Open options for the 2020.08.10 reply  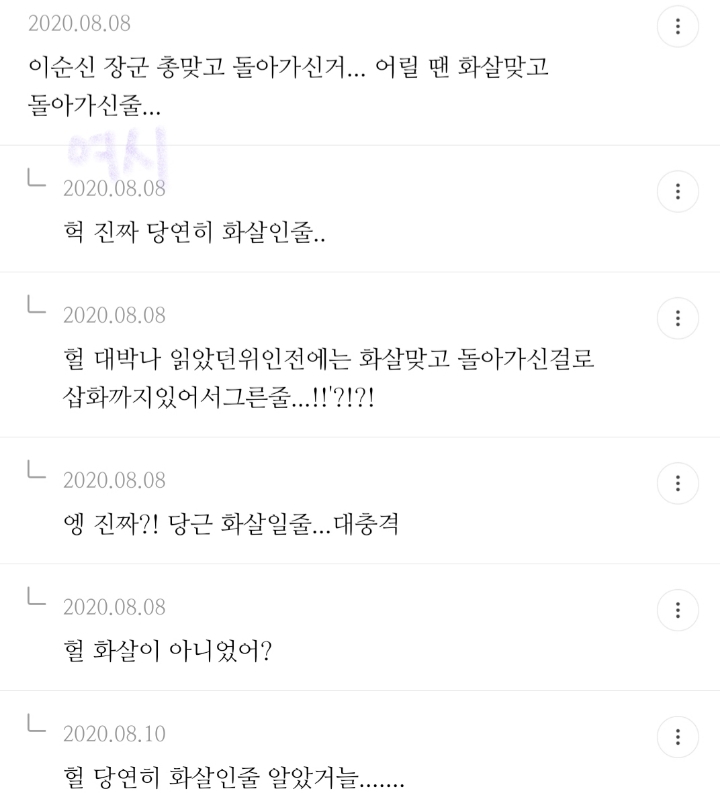coord(678,737)
